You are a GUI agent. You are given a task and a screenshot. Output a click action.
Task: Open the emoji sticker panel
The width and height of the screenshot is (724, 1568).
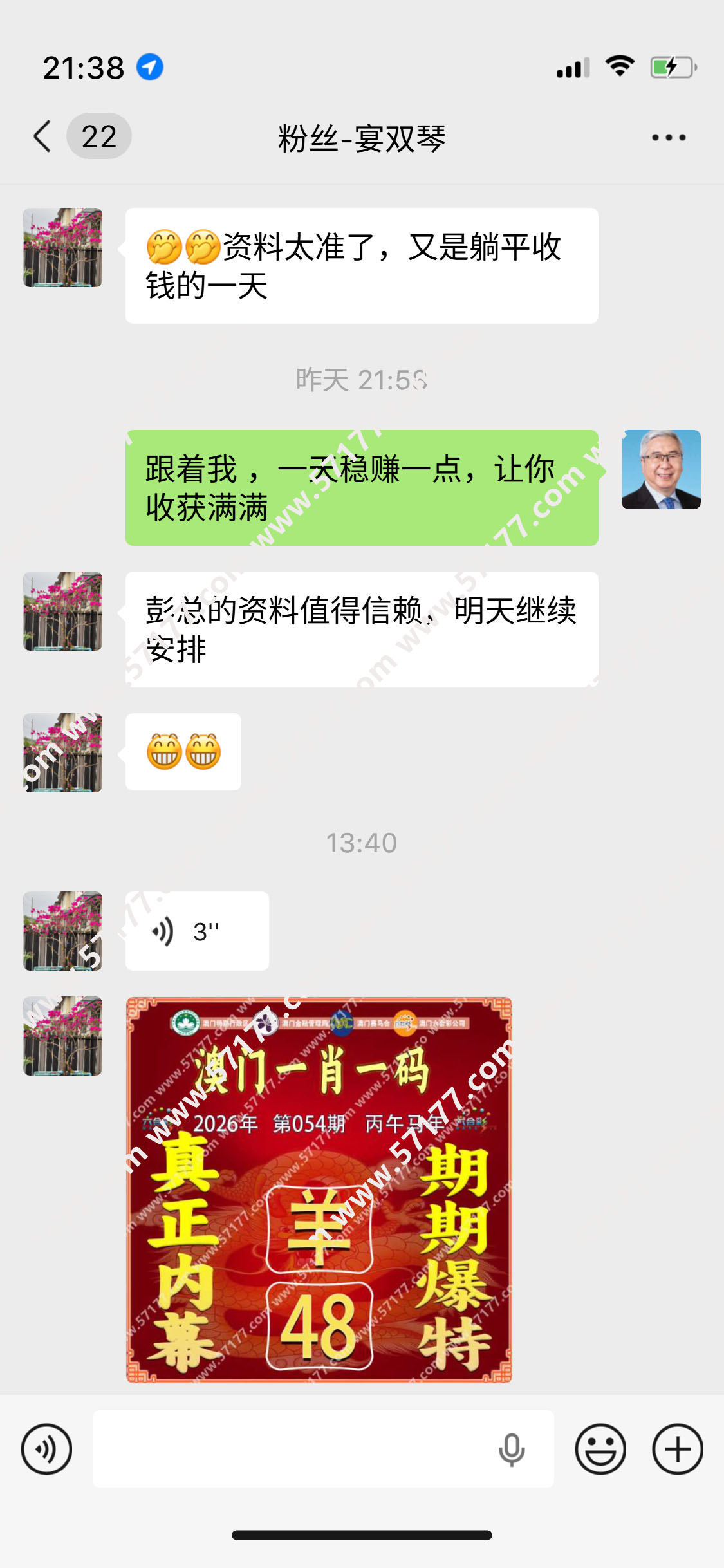pyautogui.click(x=600, y=1449)
